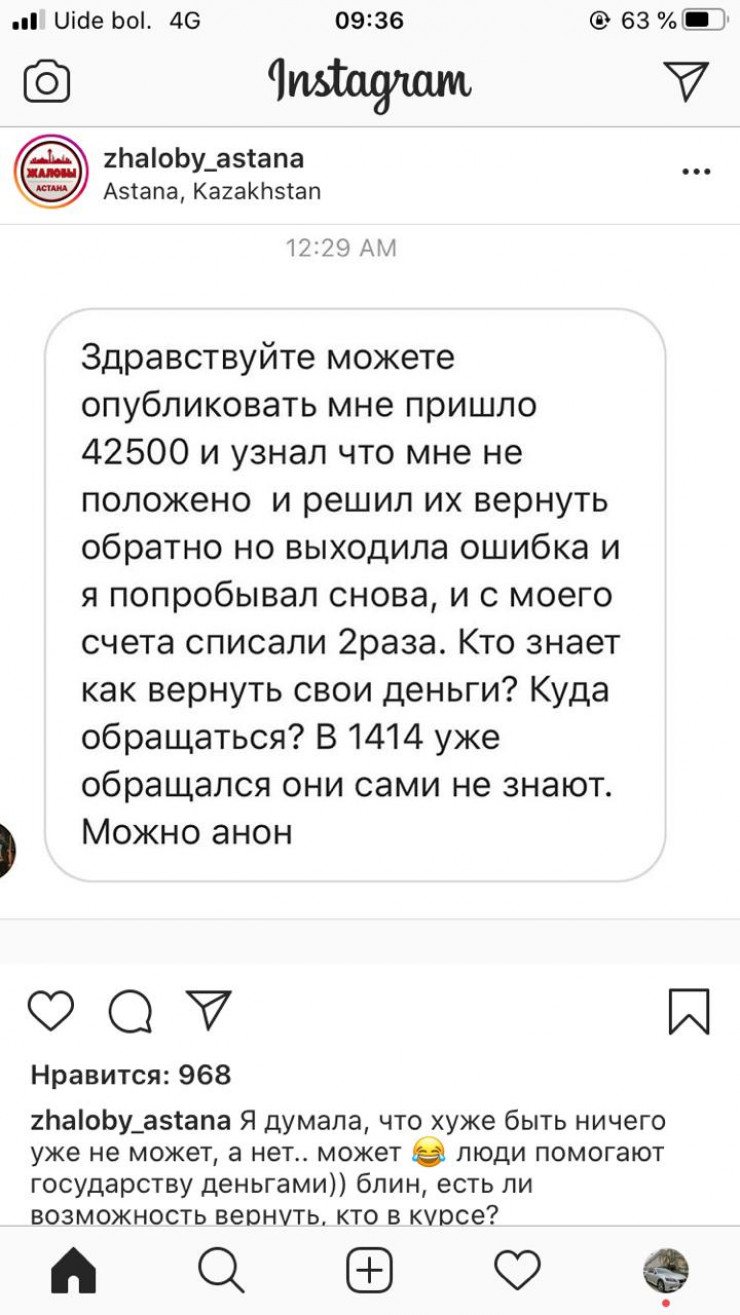
Task: Open my profile tab
Action: tap(665, 1271)
